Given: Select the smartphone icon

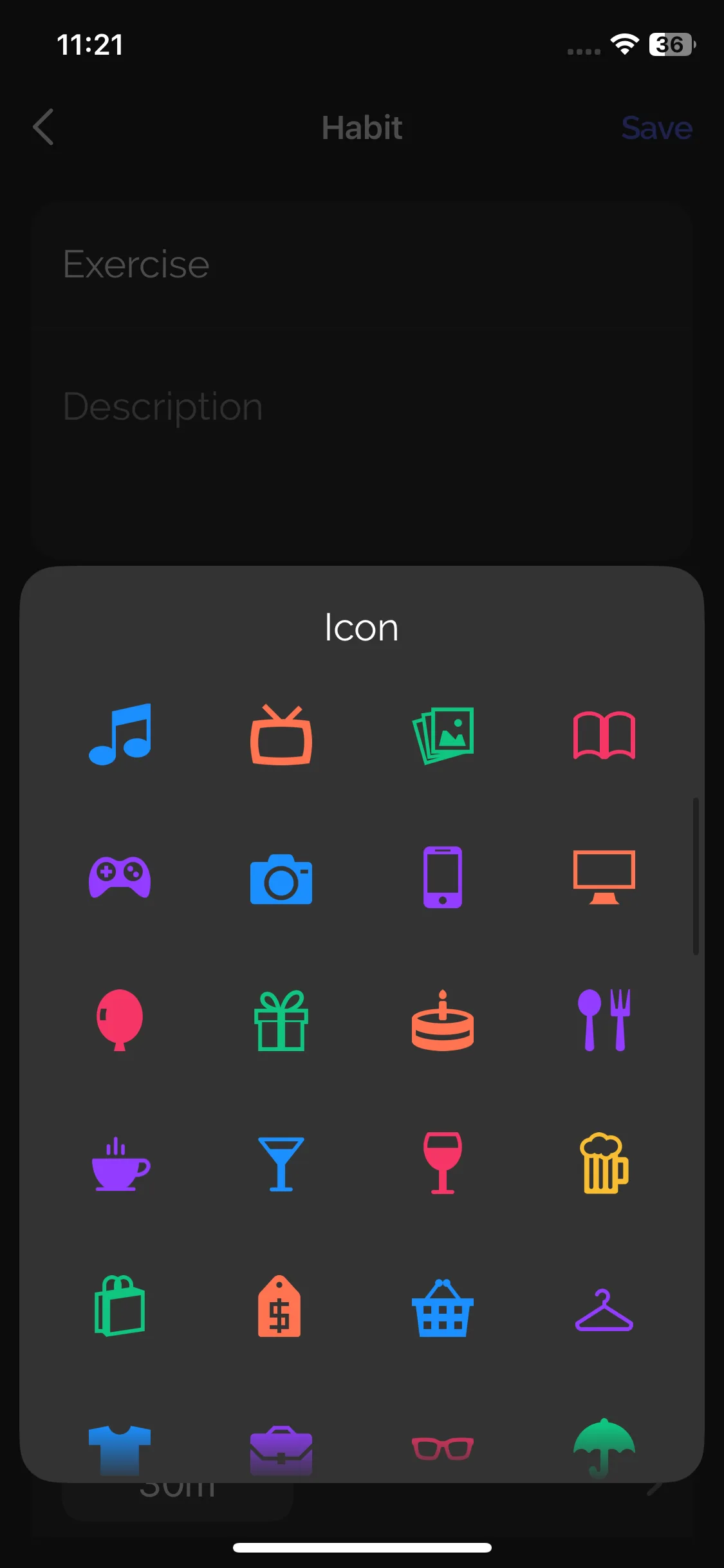Looking at the screenshot, I should coord(443,877).
